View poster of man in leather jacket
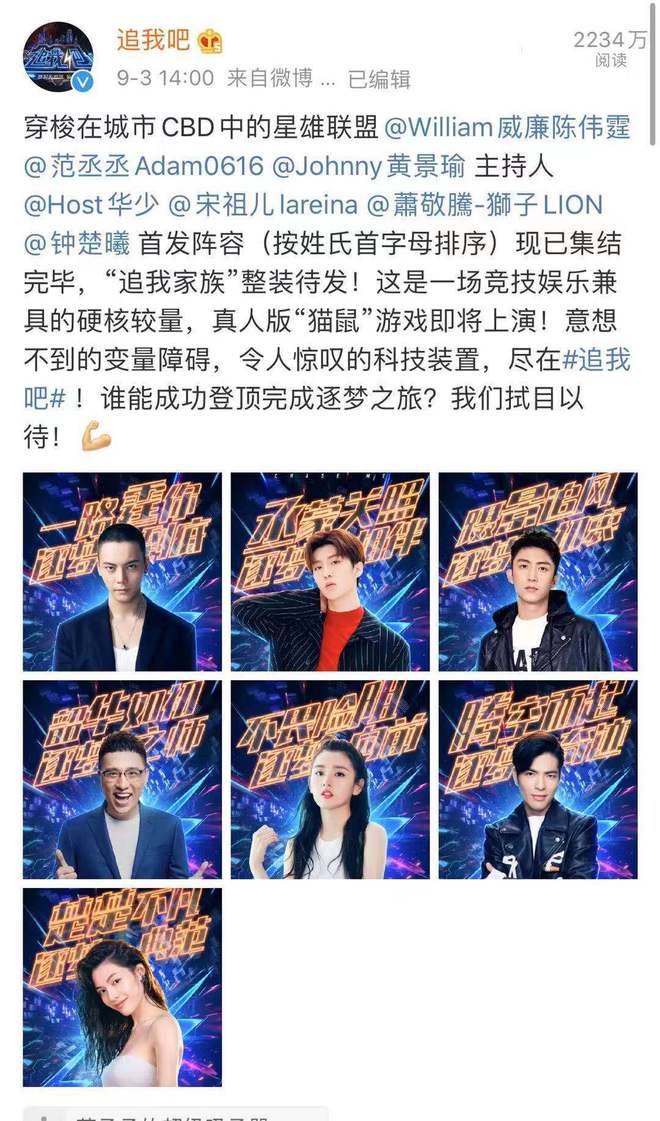 click(x=537, y=780)
